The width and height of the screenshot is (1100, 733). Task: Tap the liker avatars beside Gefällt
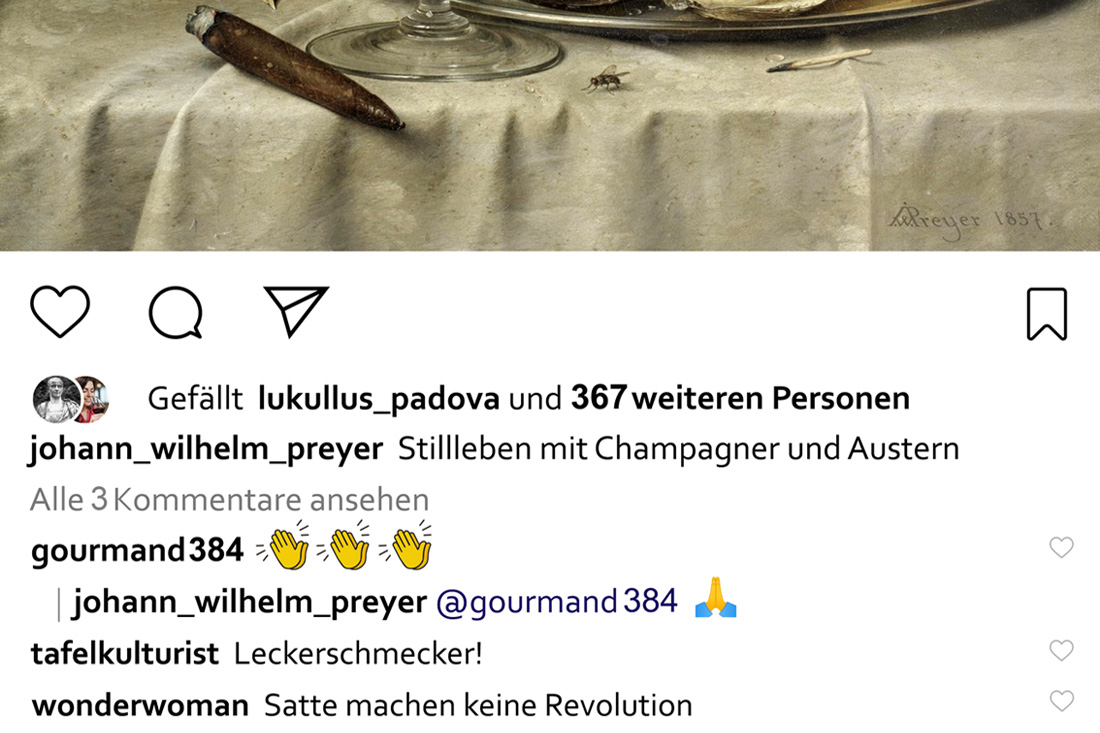(71, 399)
